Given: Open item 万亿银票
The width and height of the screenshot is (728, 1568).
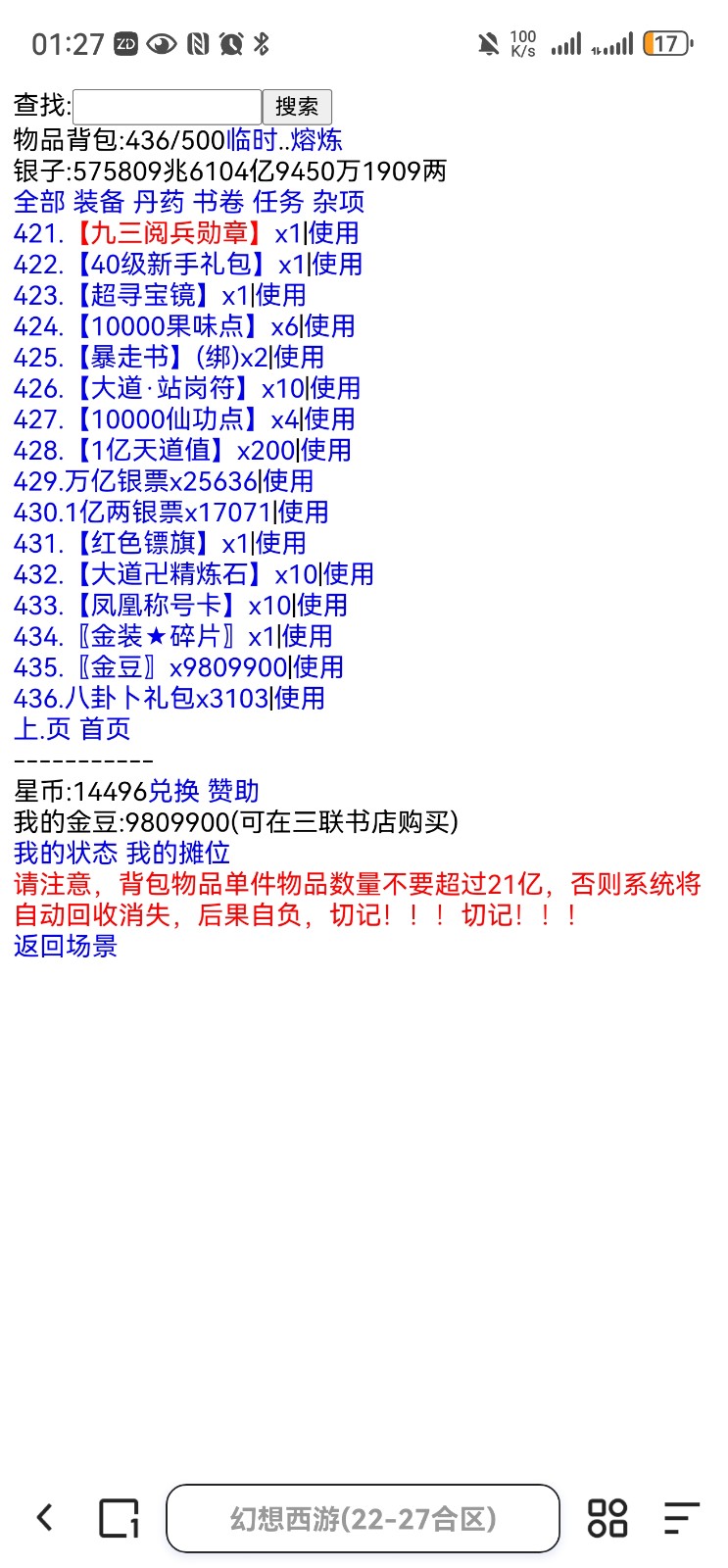Looking at the screenshot, I should [x=118, y=481].
